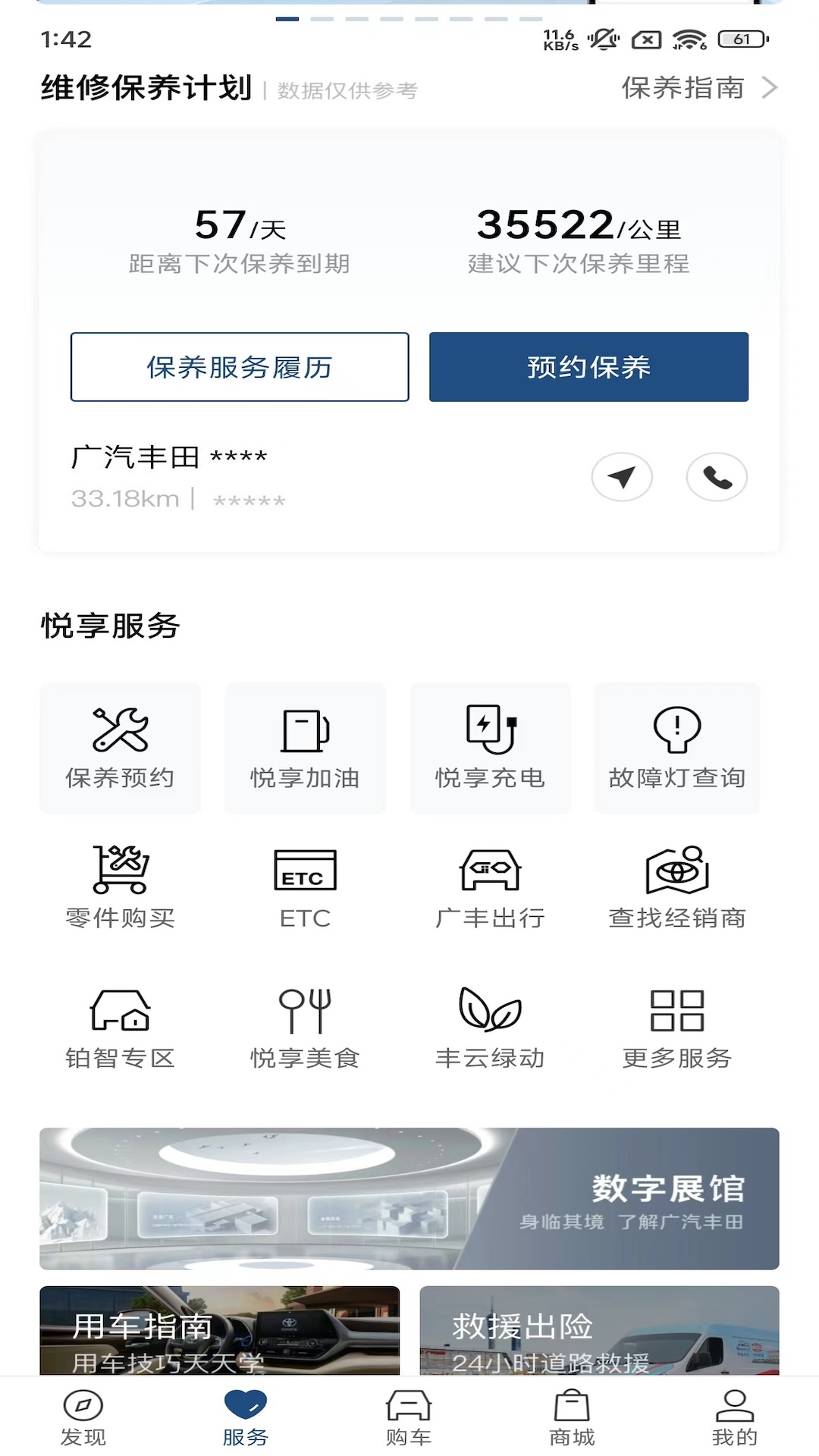
Task: Open the 数字展馆 banner
Action: (x=409, y=1198)
